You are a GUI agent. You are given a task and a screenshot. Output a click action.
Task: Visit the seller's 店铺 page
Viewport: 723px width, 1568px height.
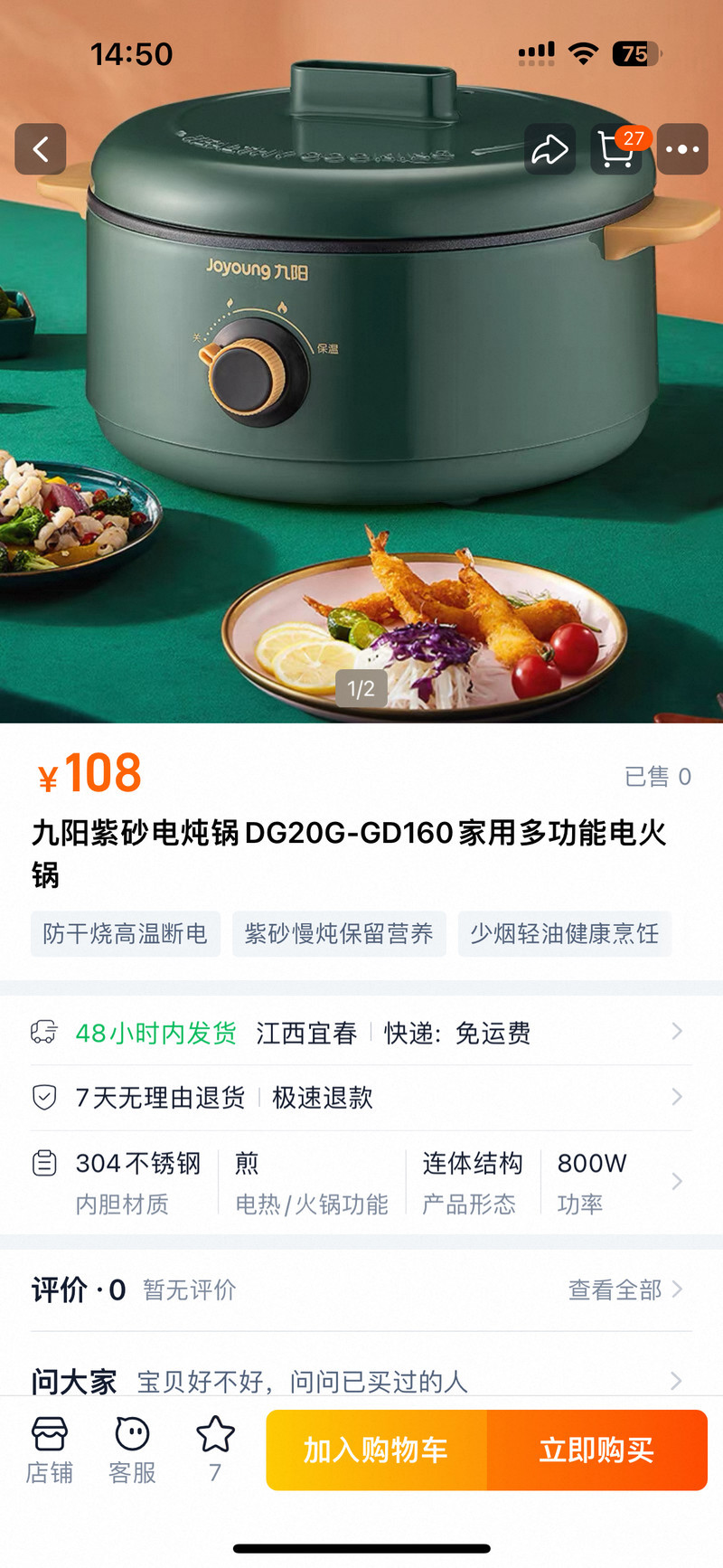[49, 1450]
